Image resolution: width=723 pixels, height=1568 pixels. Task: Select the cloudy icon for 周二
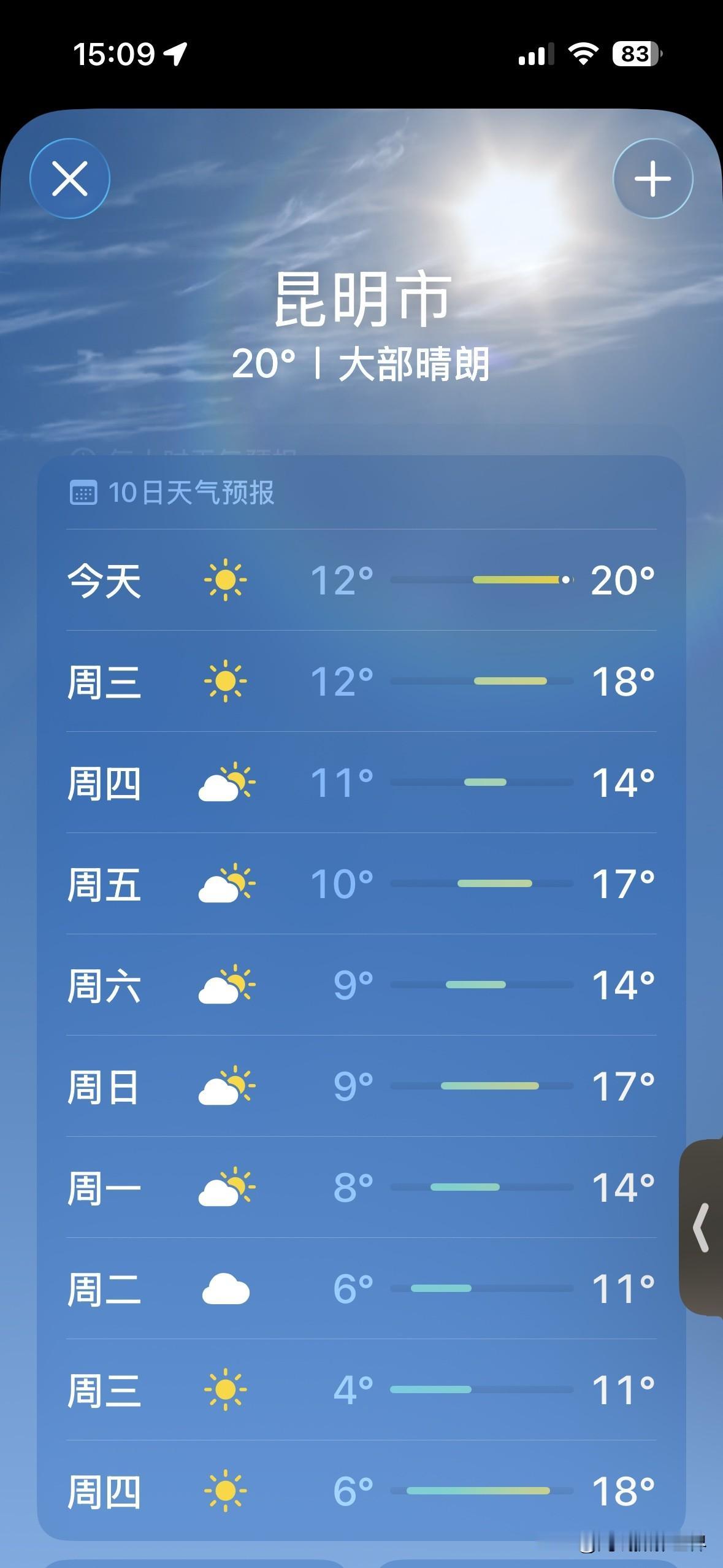coord(227,1289)
